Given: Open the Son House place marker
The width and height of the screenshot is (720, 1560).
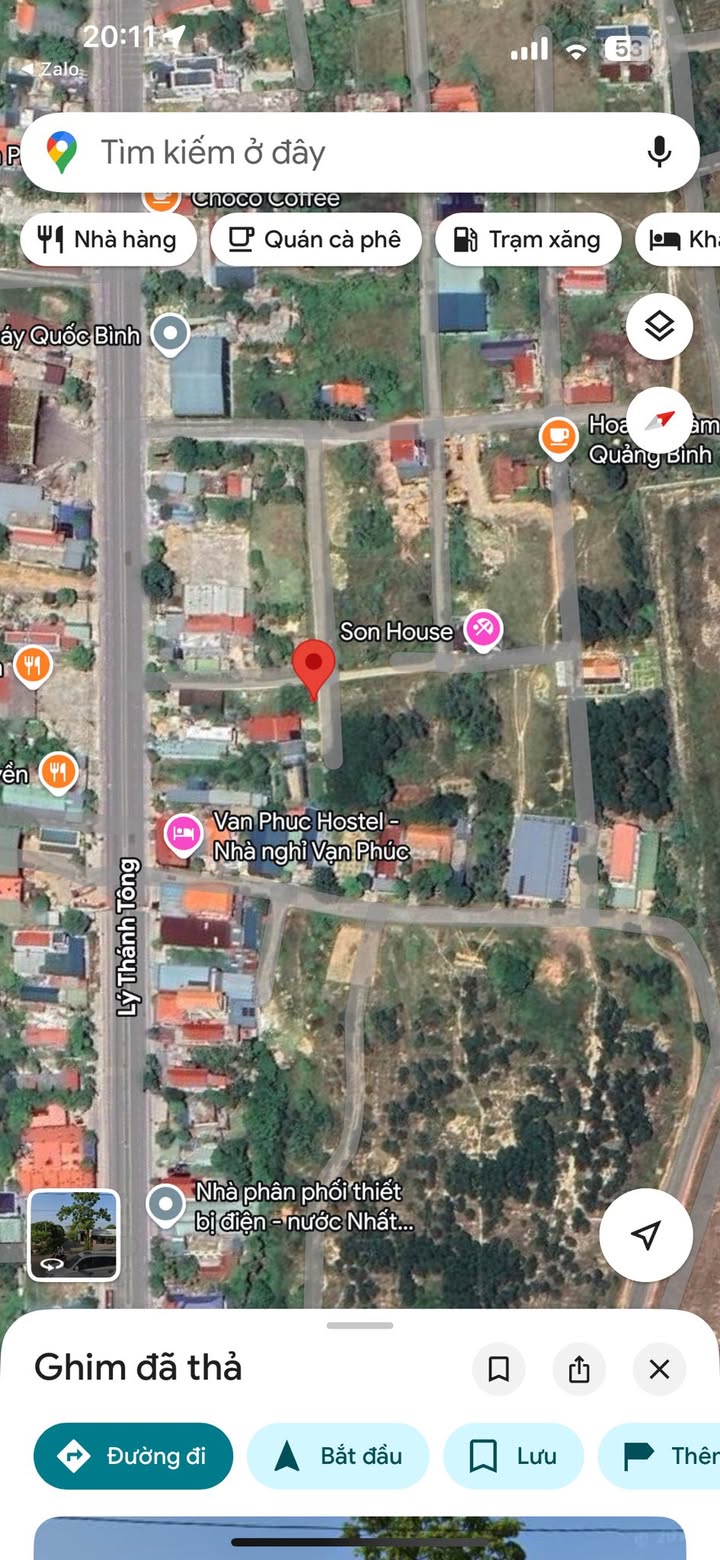Looking at the screenshot, I should (483, 630).
